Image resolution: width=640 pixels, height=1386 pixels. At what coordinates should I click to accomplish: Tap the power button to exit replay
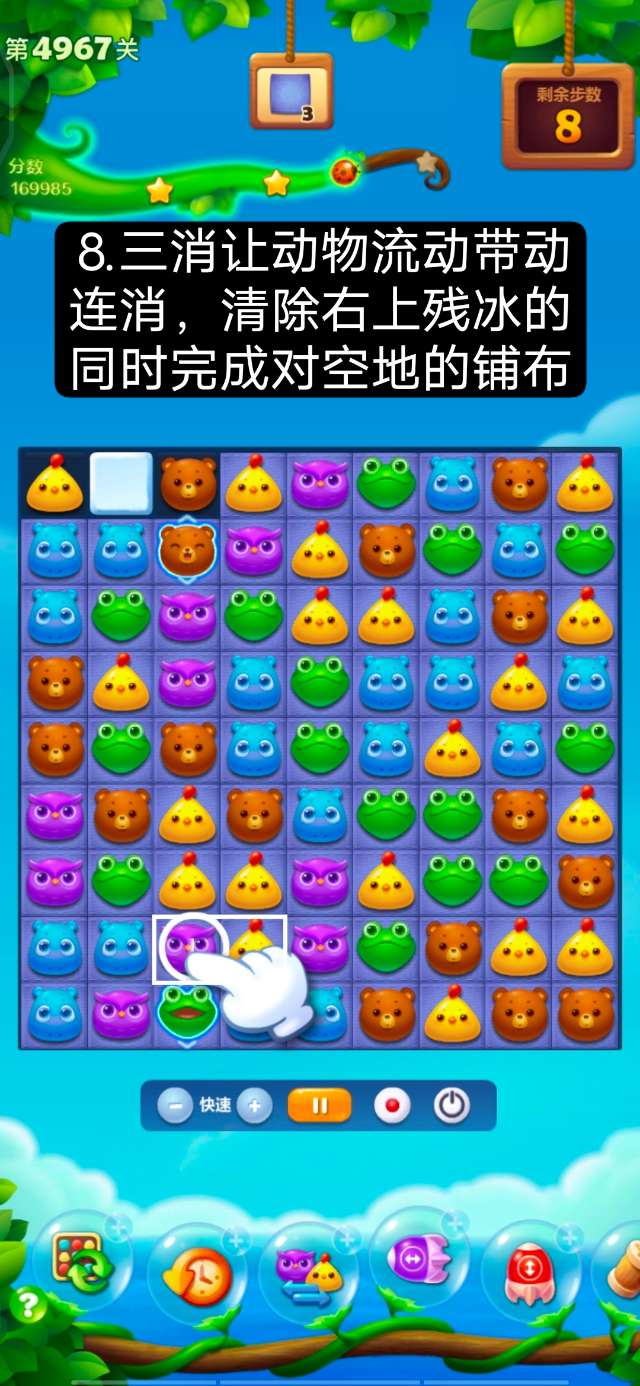[451, 1106]
